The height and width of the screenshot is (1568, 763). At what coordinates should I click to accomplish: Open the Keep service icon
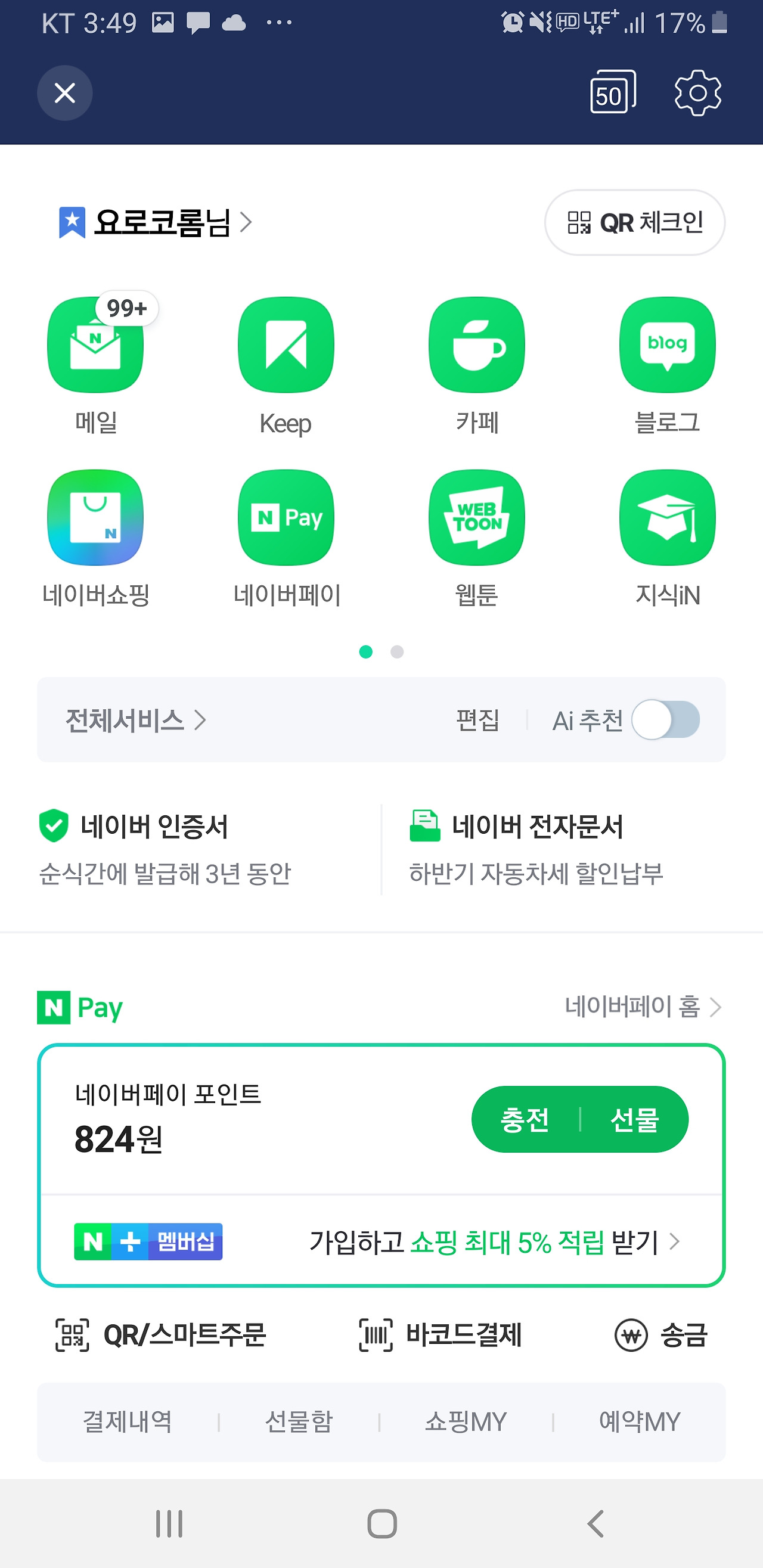coord(286,346)
